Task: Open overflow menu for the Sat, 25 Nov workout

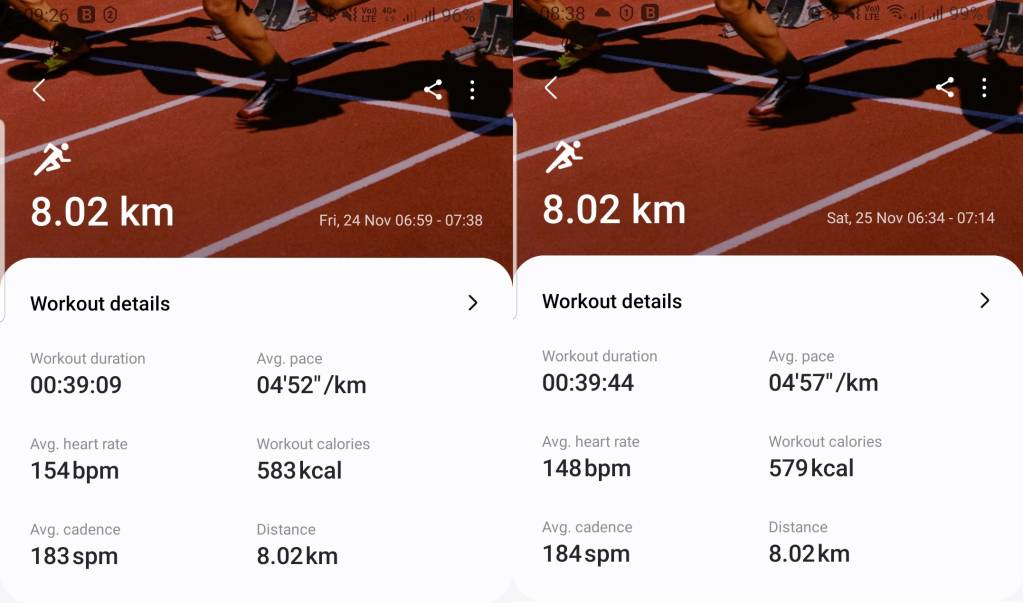Action: point(985,88)
